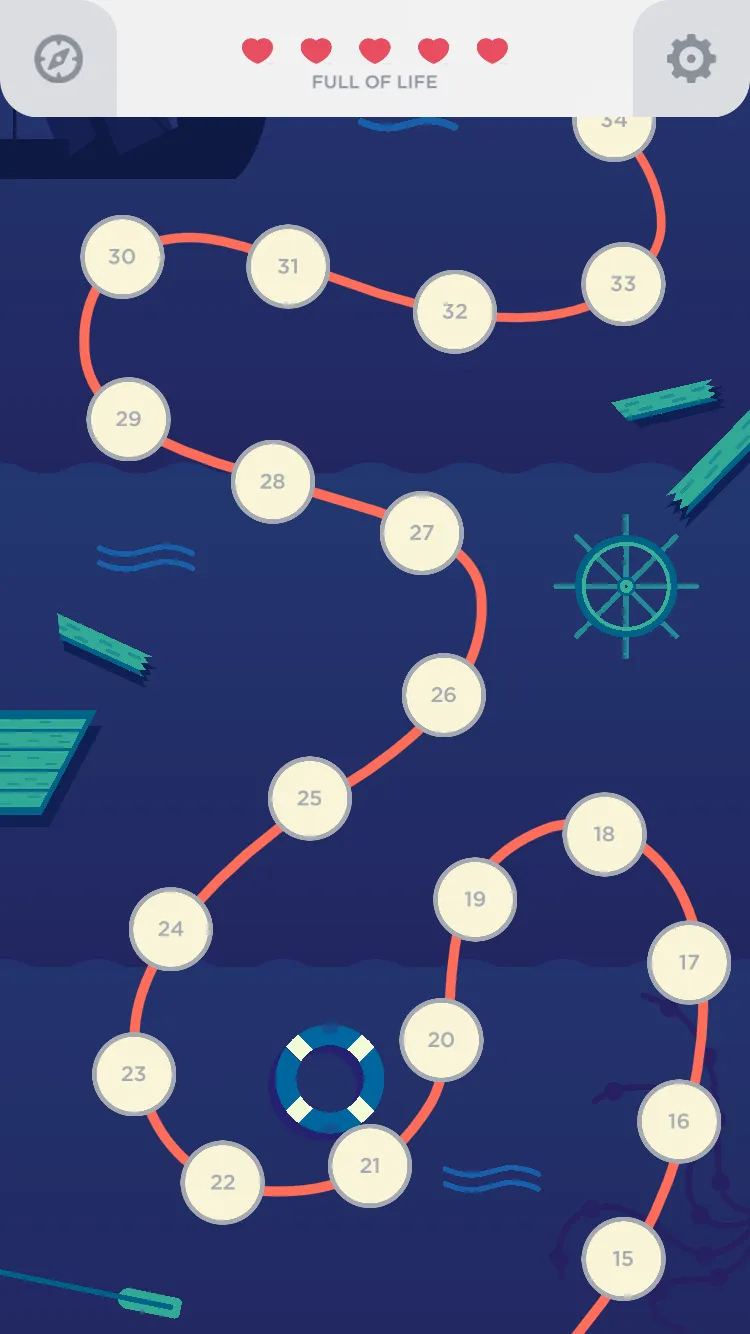Open level 16 node

coord(679,1121)
